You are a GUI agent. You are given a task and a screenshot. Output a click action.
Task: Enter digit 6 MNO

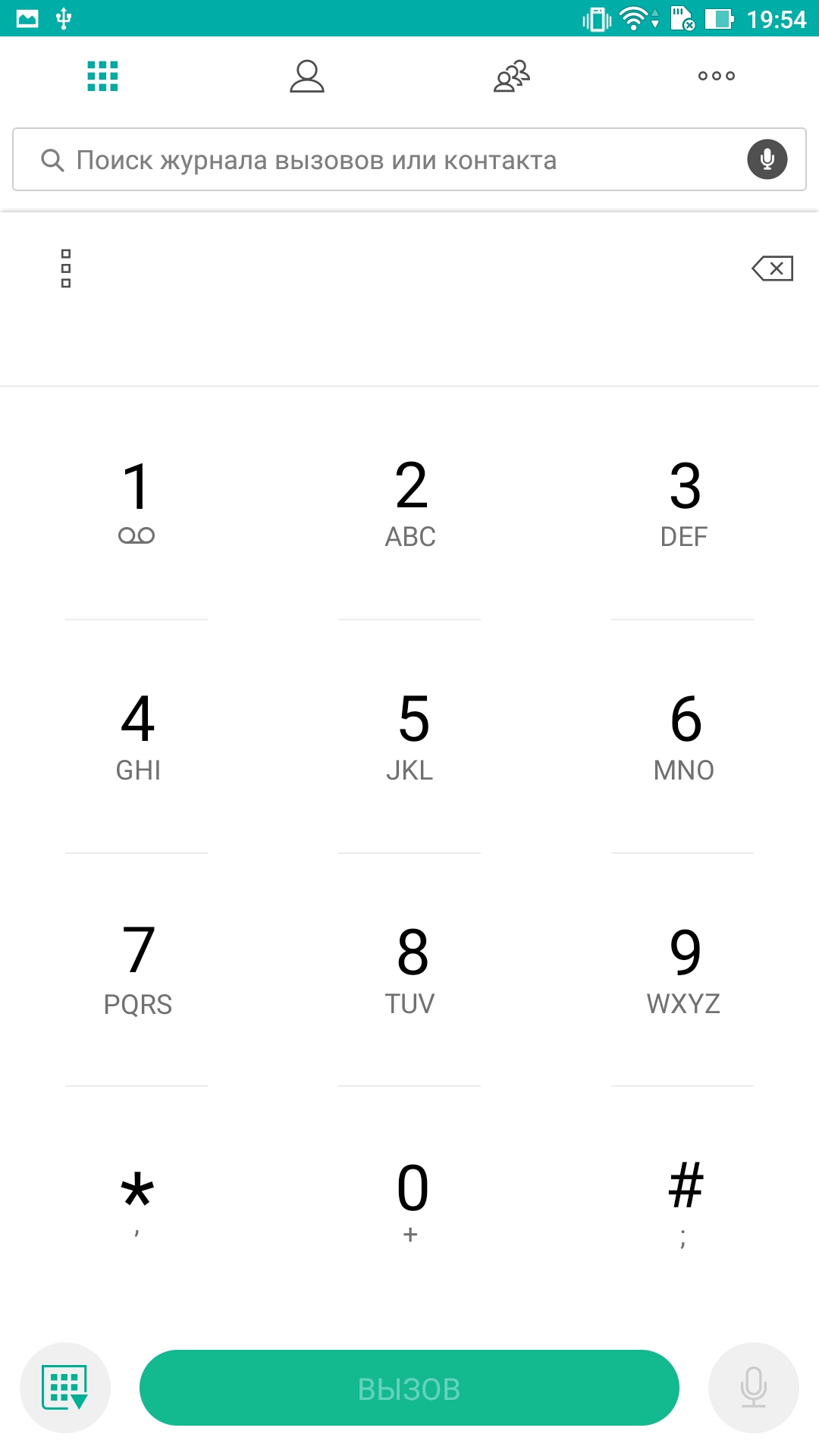click(682, 736)
